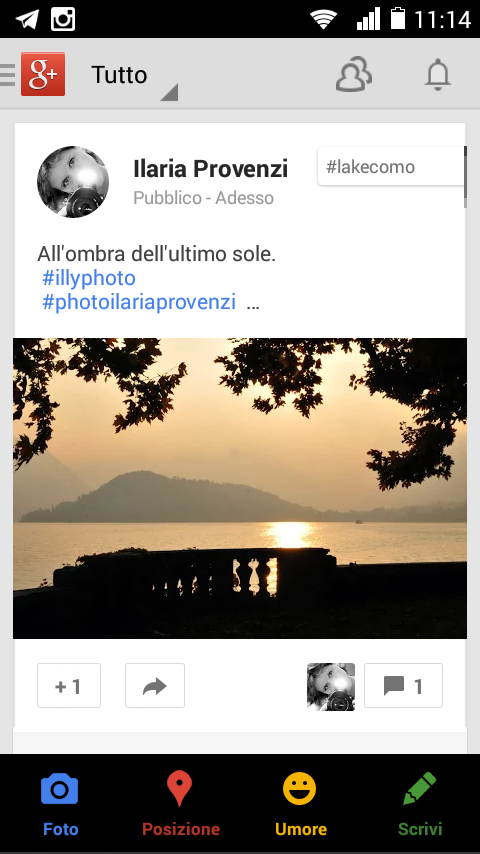
Task: Open the notifications bell
Action: (438, 74)
